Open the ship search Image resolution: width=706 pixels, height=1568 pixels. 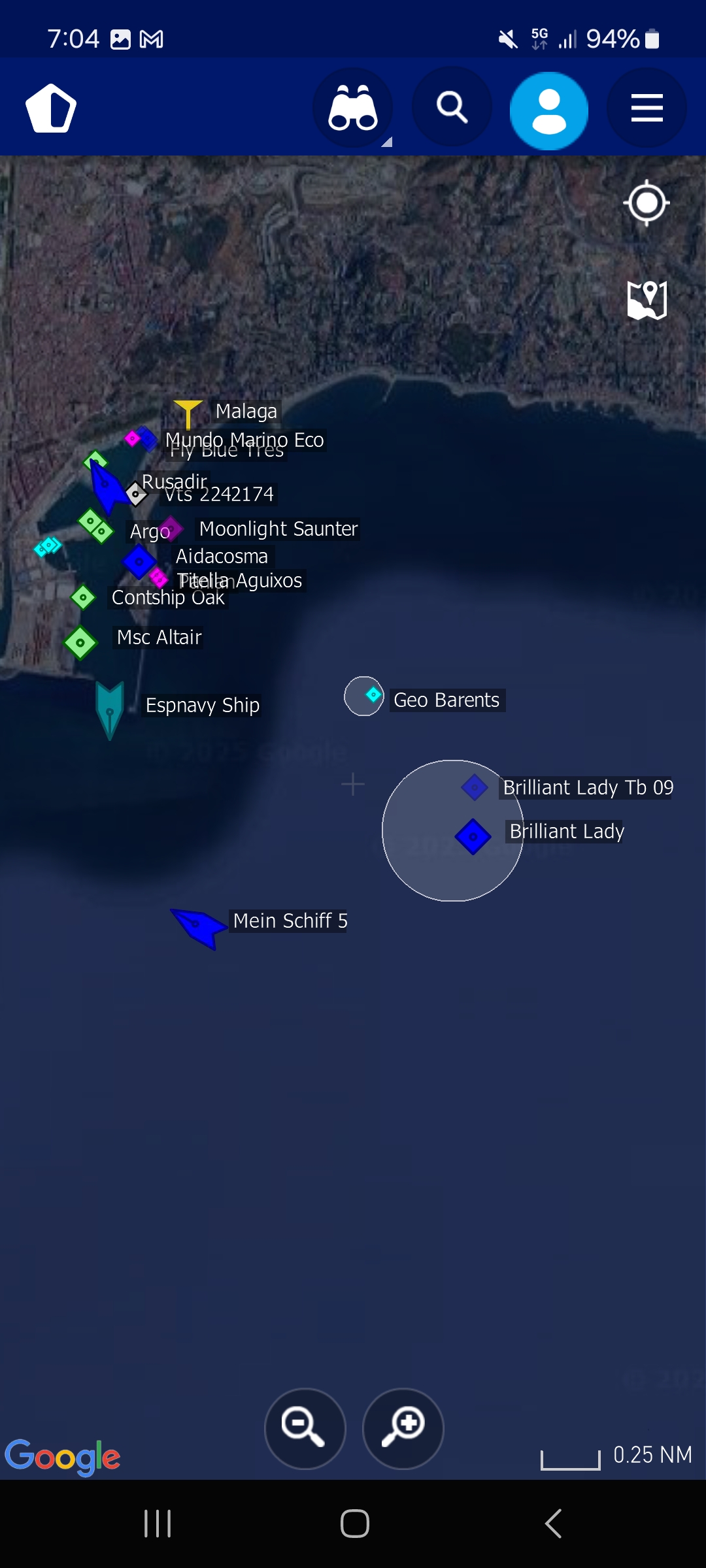click(452, 108)
